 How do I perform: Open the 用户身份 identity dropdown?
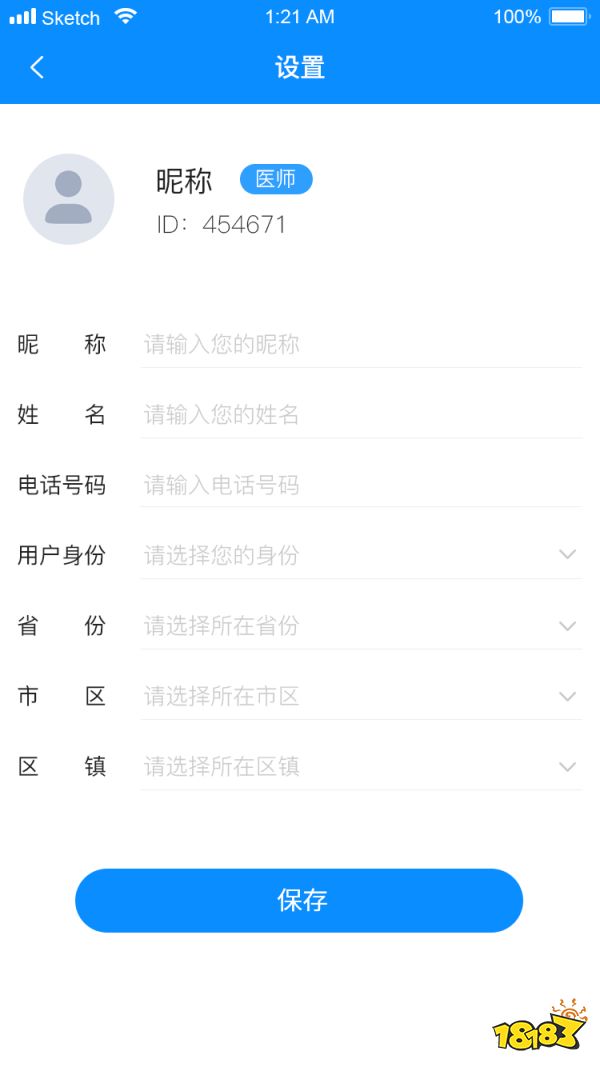tap(360, 555)
